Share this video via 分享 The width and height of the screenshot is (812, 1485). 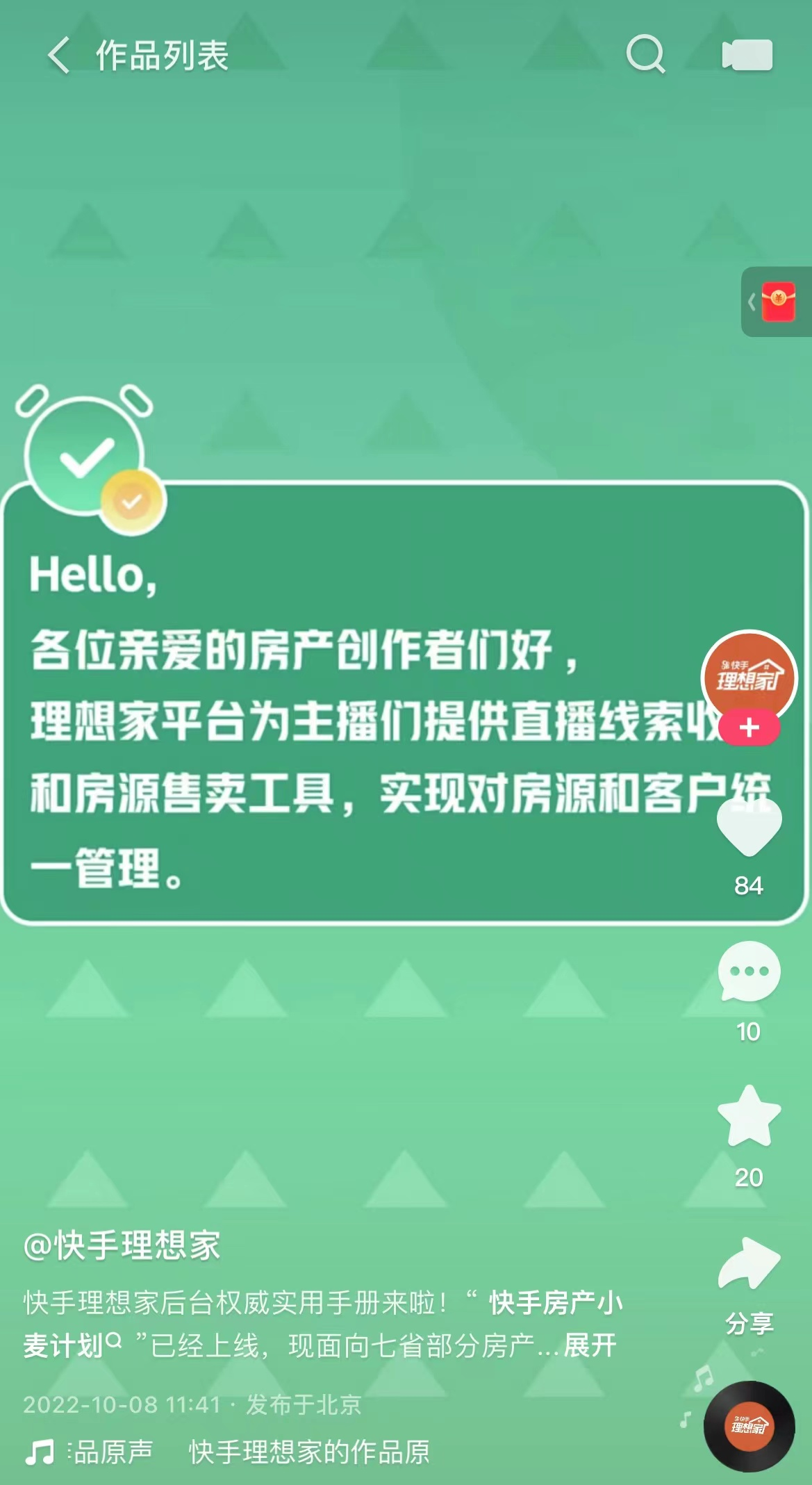749,1266
